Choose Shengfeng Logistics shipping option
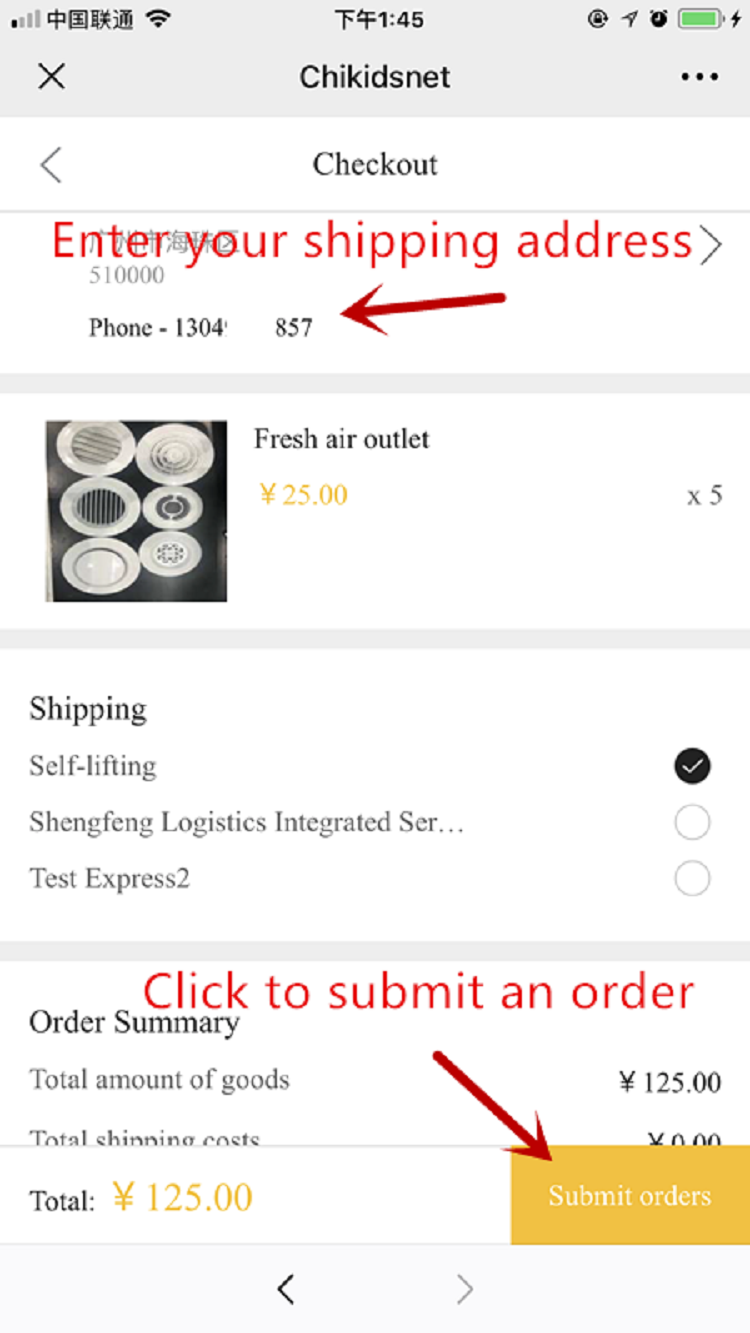 pos(692,823)
